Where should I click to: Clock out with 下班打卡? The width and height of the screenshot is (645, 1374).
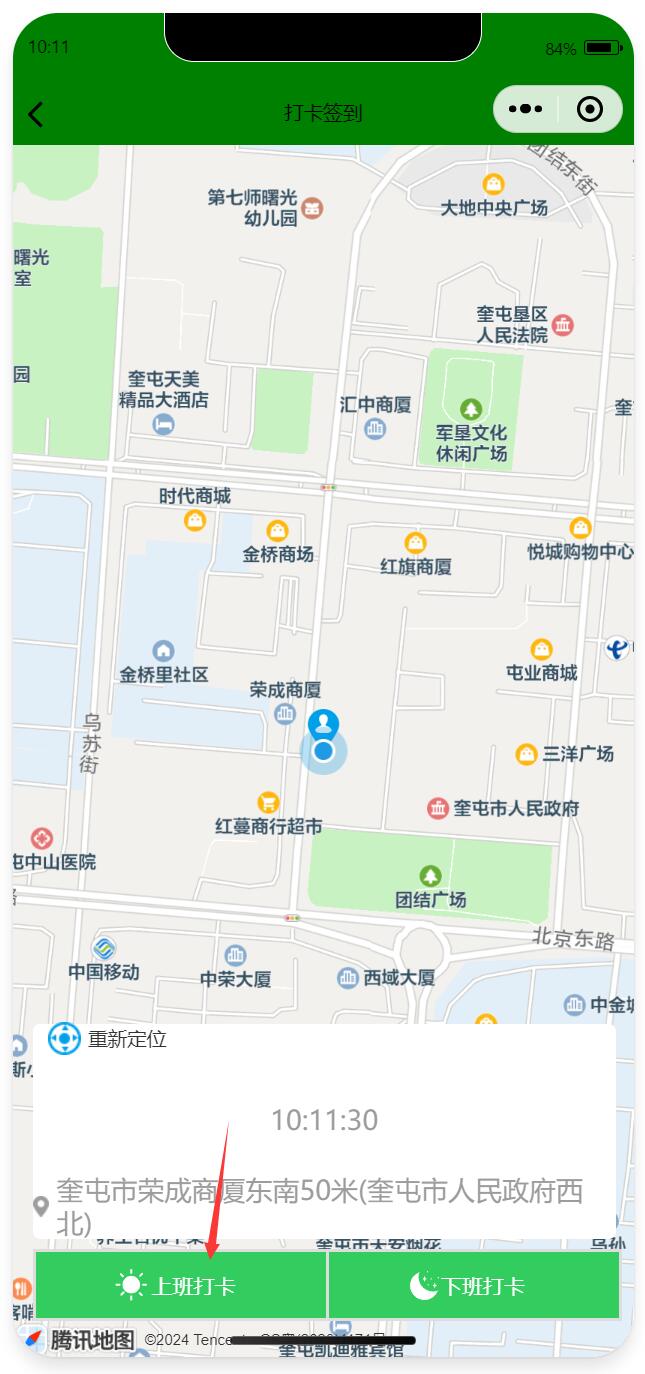[x=474, y=1285]
